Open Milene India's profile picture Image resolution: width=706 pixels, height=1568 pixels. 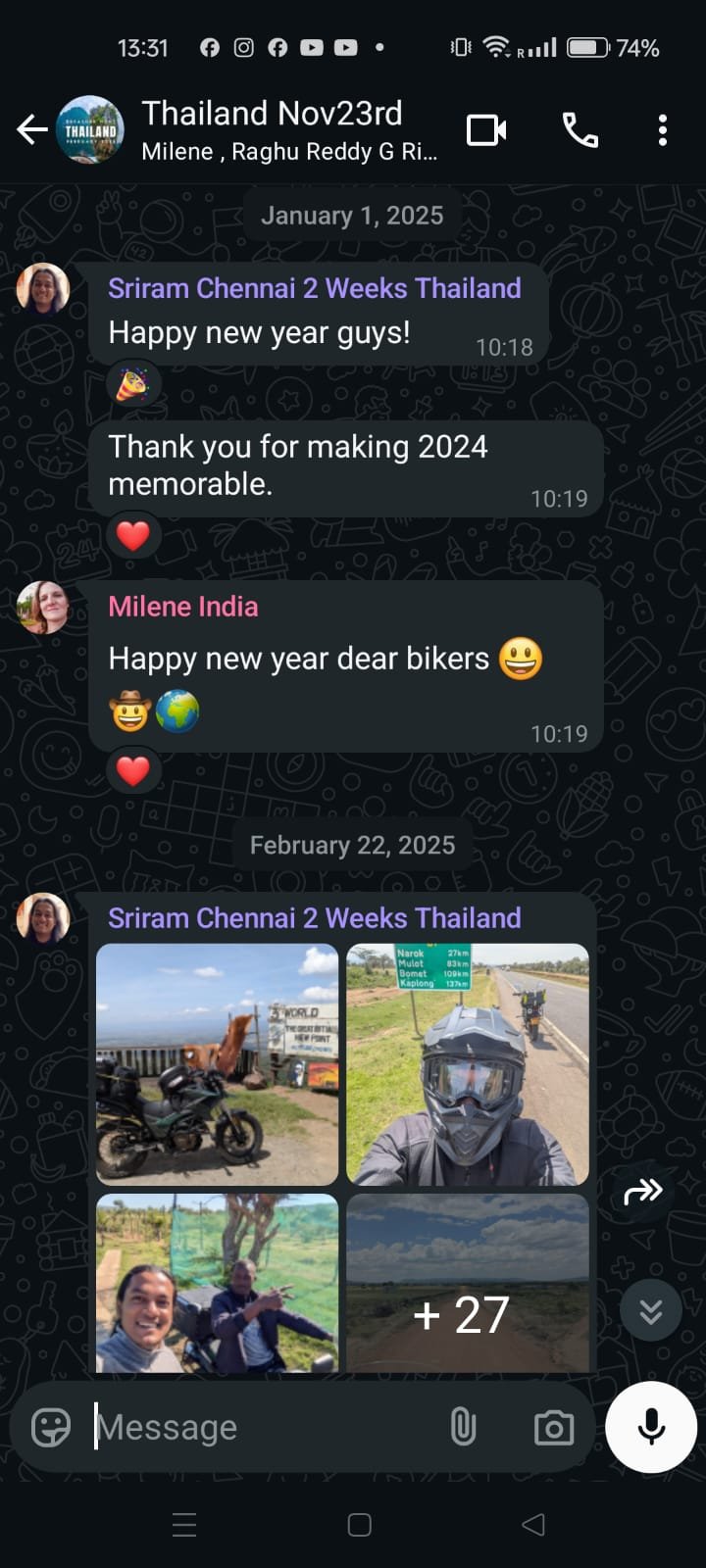[43, 608]
